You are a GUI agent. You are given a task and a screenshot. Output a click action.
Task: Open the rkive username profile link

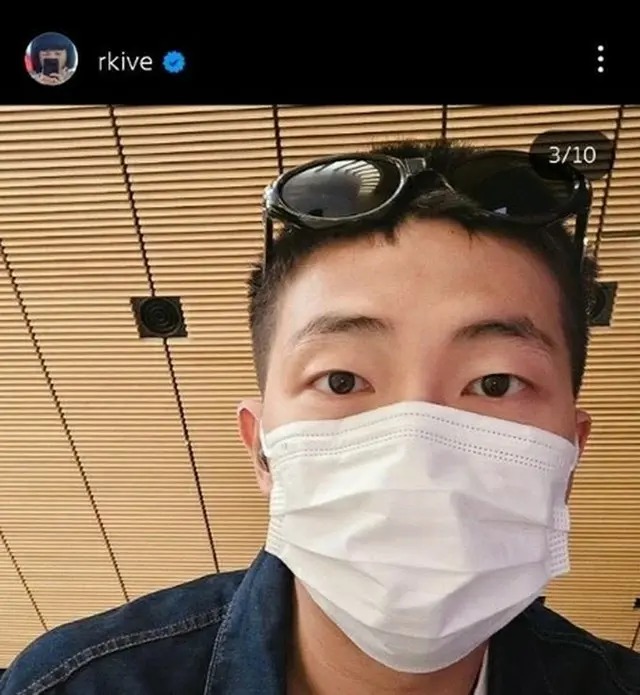click(x=125, y=61)
